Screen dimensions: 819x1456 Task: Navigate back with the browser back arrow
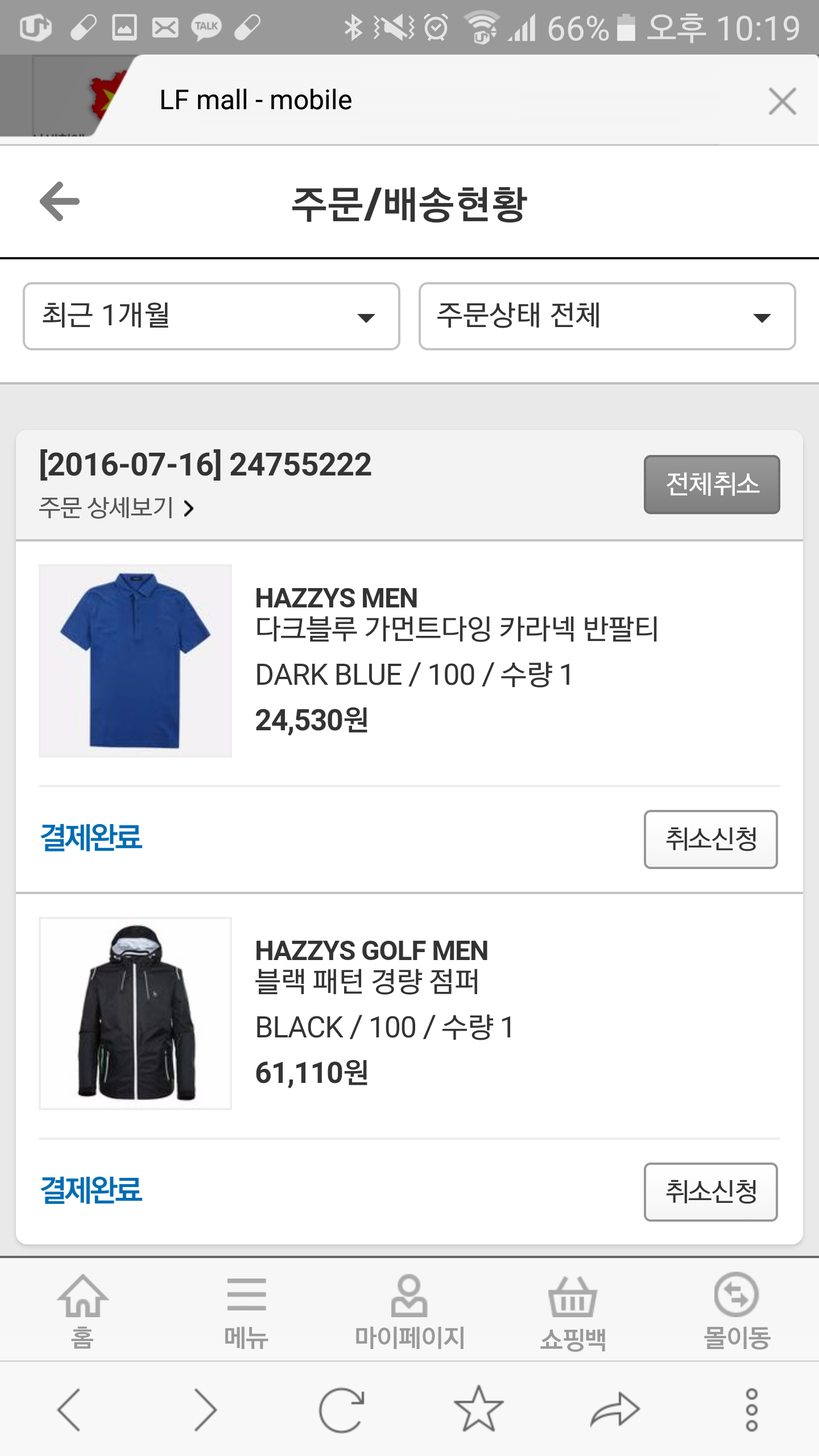coord(69,1409)
